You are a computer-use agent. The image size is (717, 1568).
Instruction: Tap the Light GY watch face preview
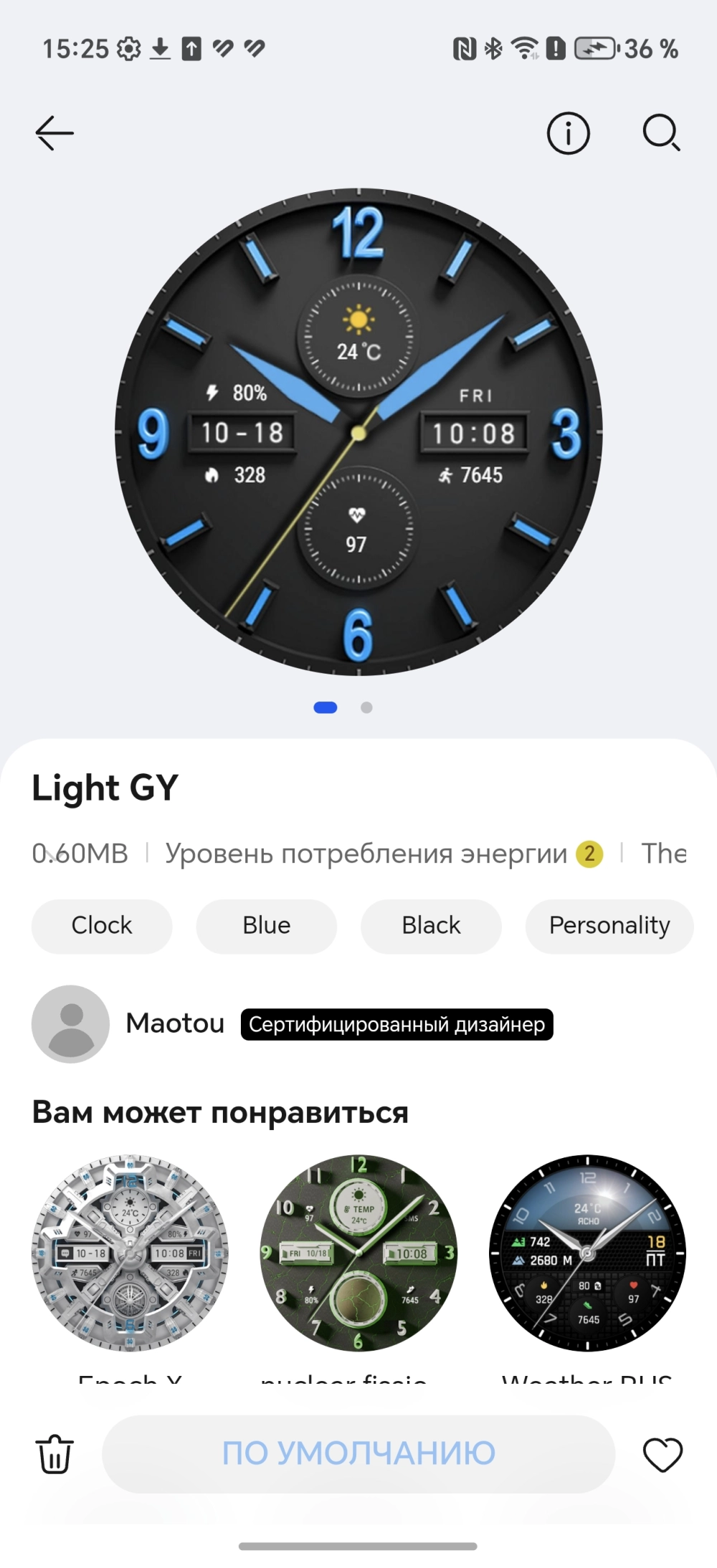point(358,432)
